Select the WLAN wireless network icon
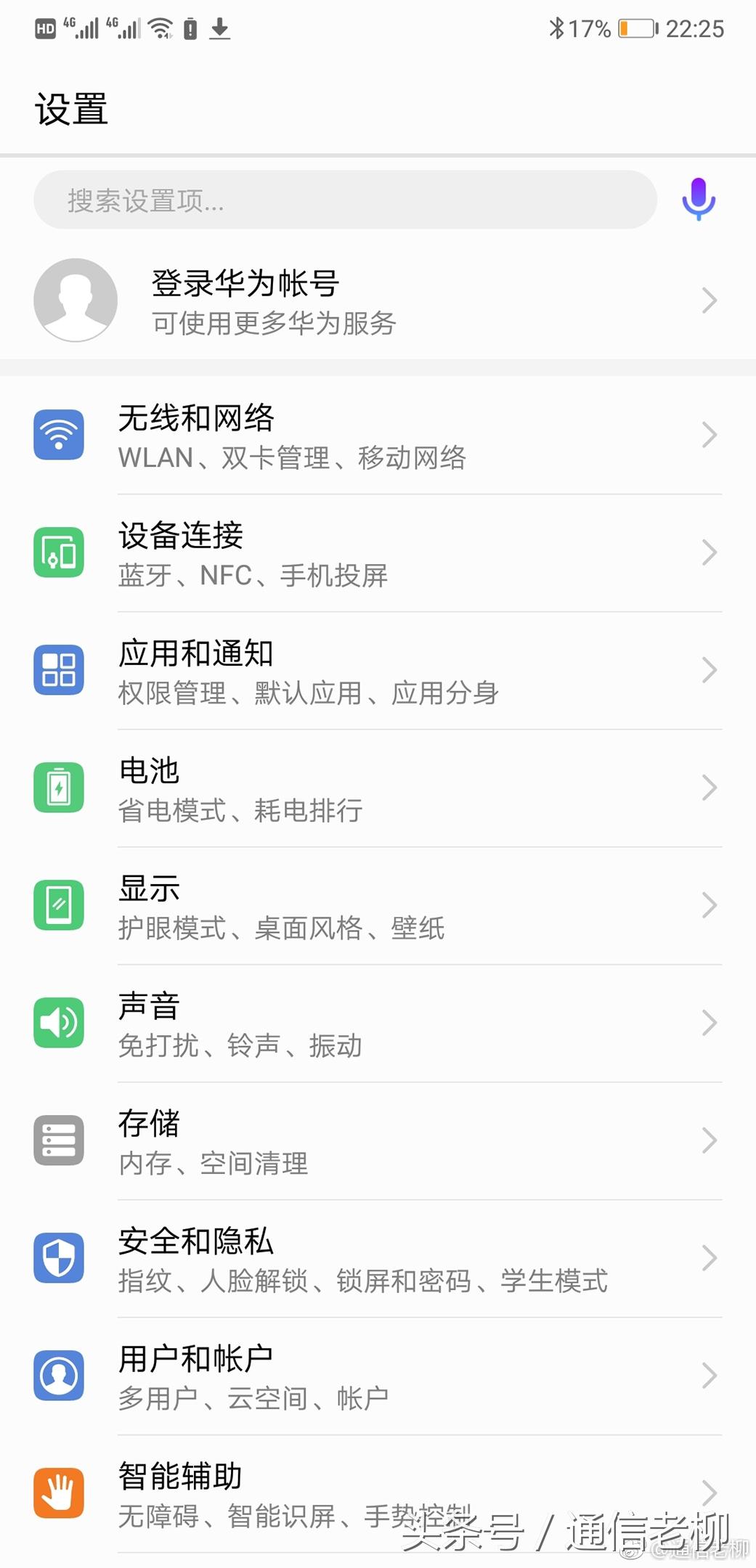The width and height of the screenshot is (756, 1568). [x=59, y=434]
